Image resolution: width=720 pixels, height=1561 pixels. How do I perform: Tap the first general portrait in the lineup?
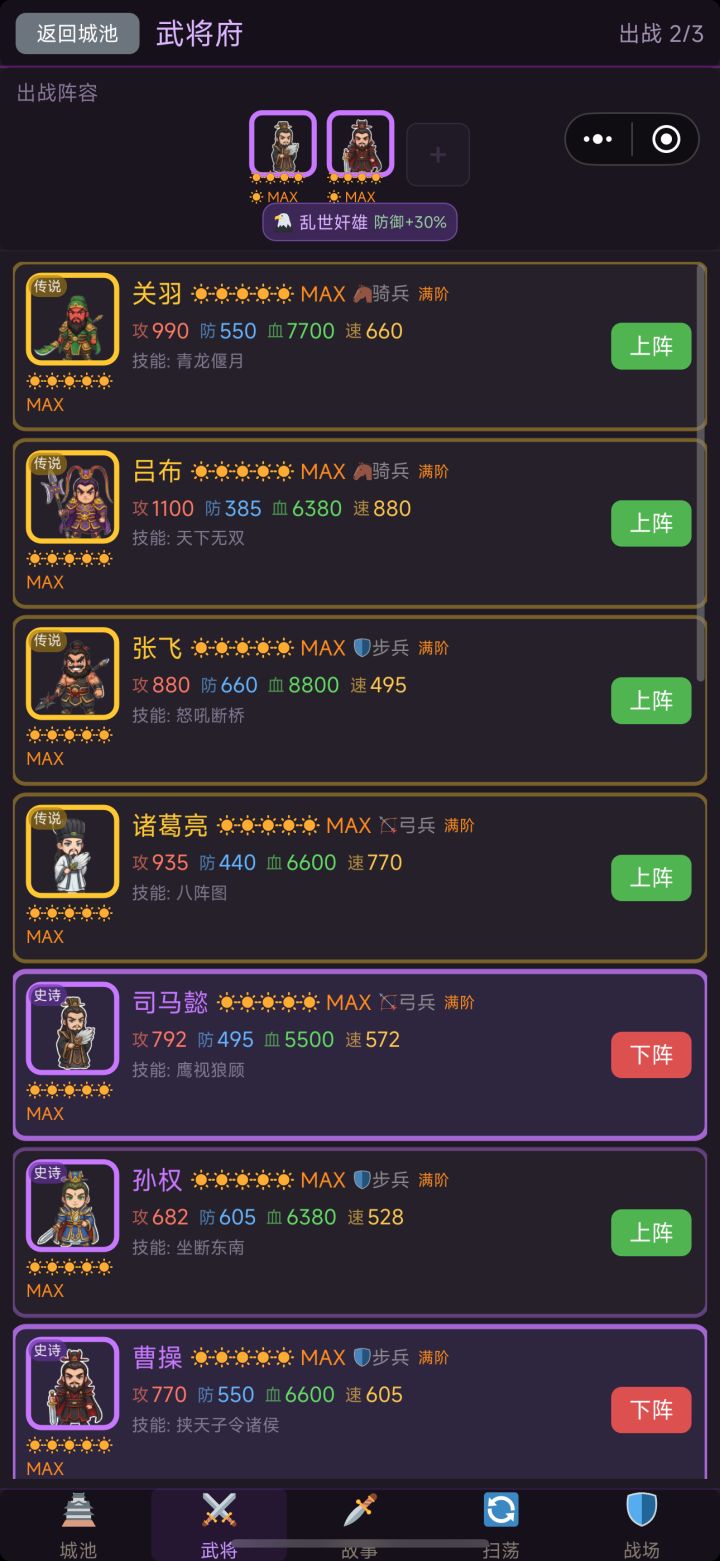pyautogui.click(x=281, y=144)
